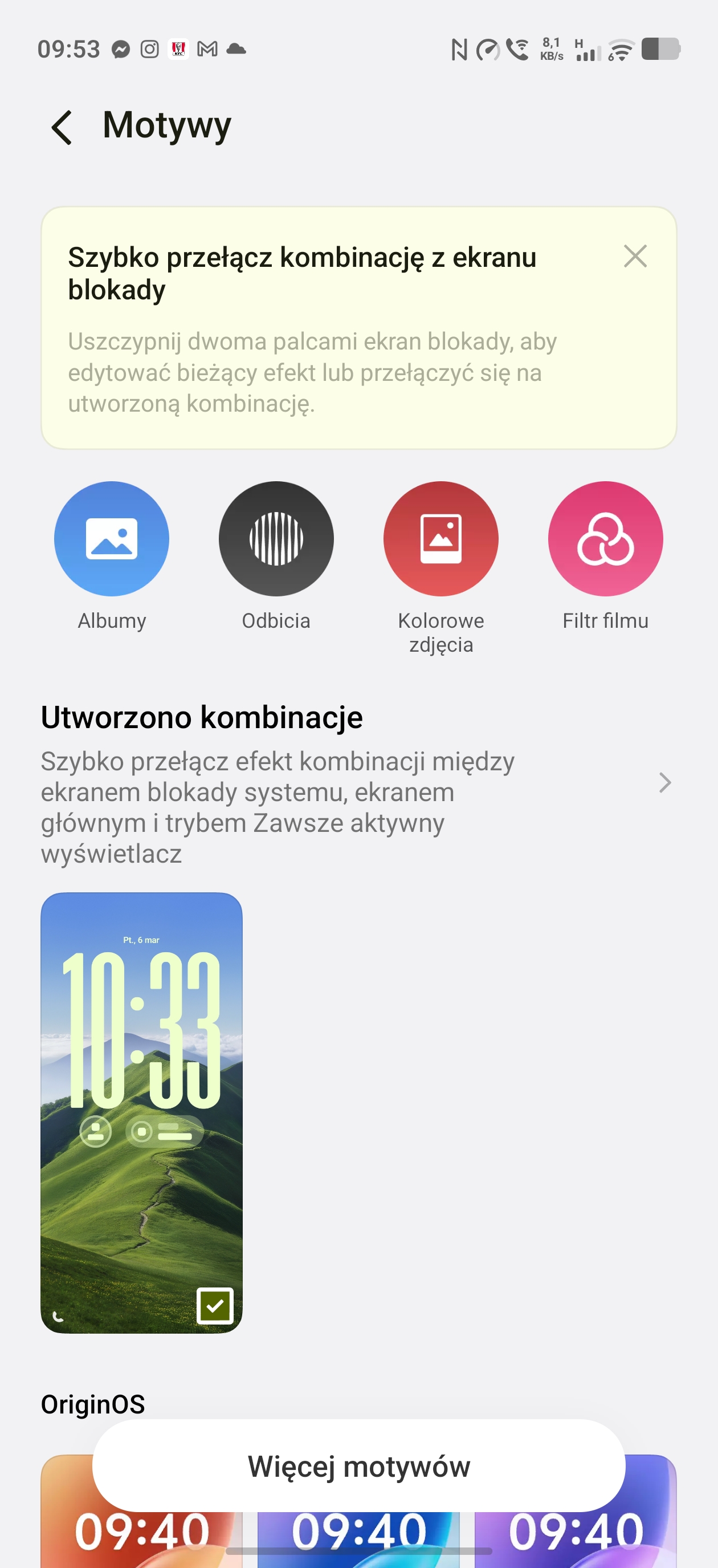The width and height of the screenshot is (718, 1568).
Task: Select Kolorowe zdjęcia option
Action: point(440,539)
